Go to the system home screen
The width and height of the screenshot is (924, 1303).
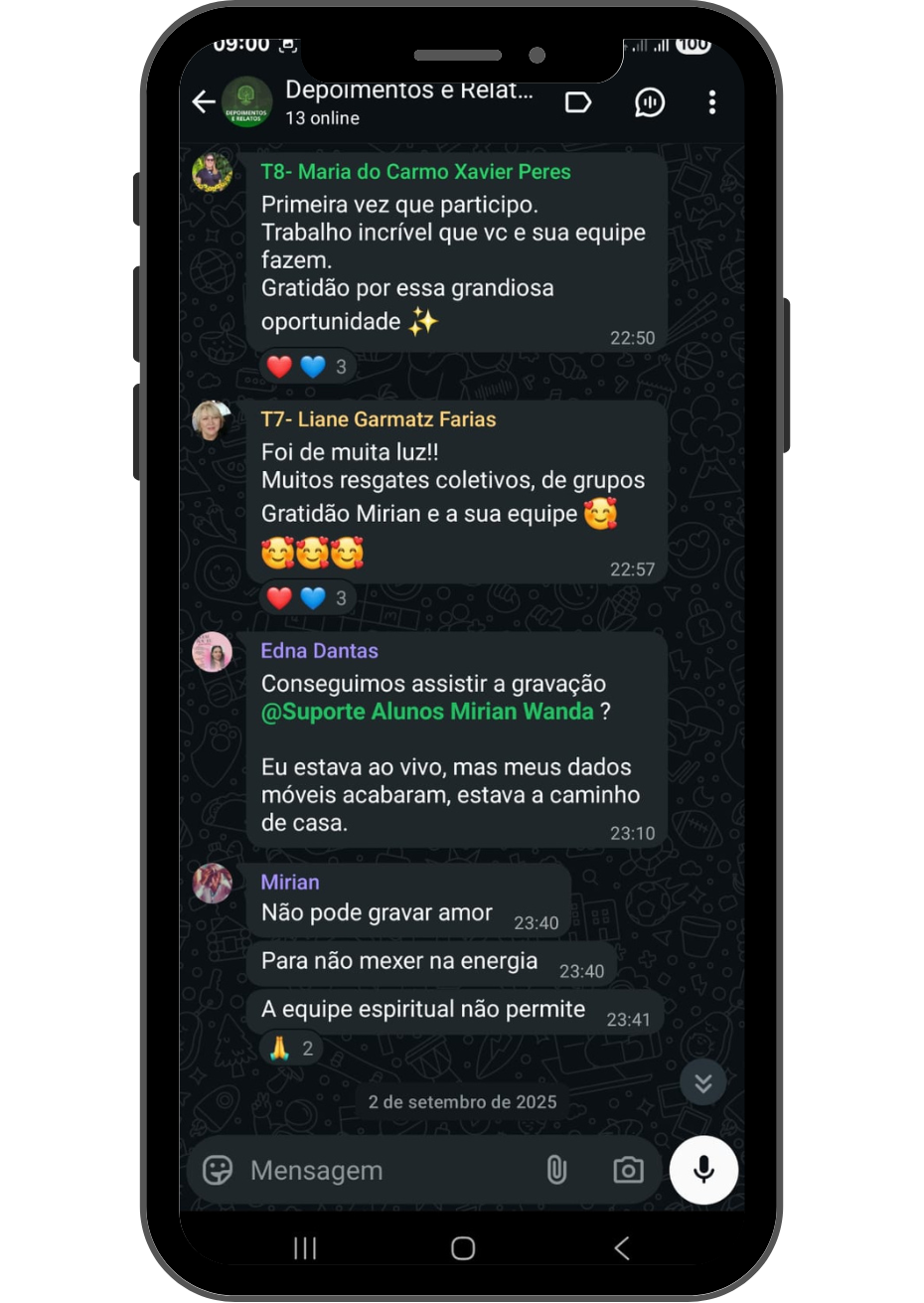(462, 1248)
